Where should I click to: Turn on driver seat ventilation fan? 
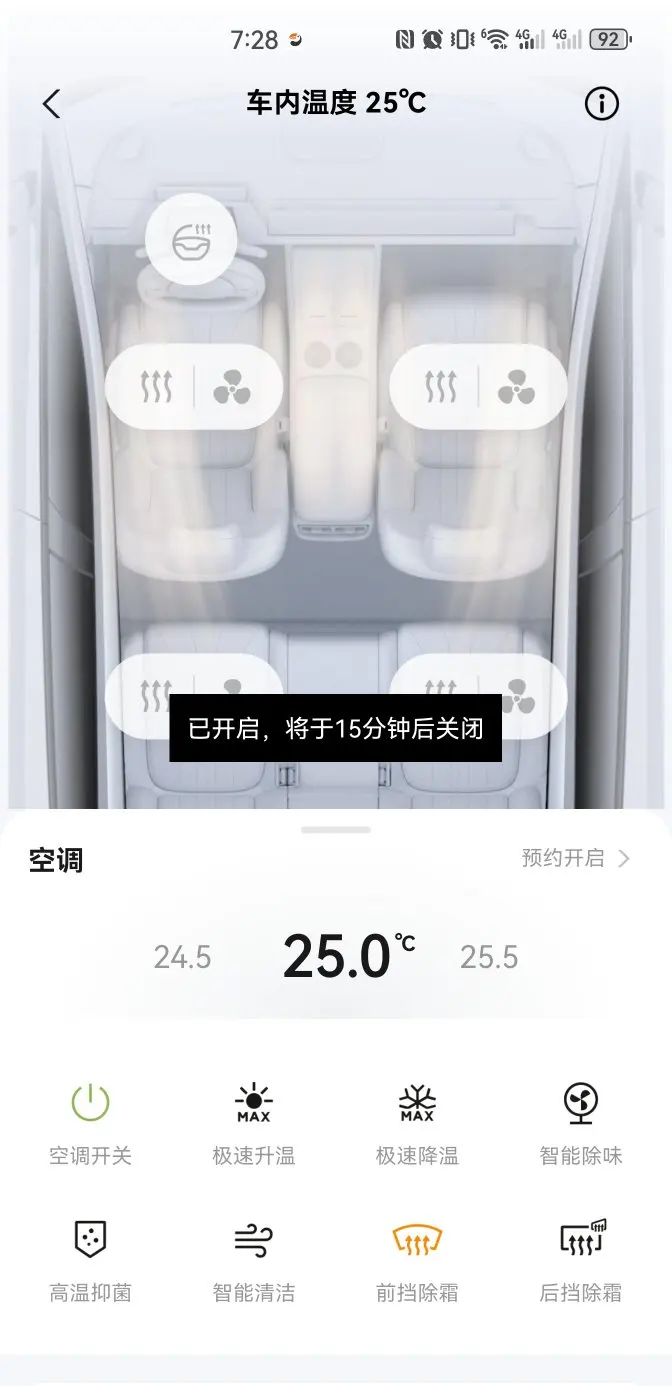coord(232,386)
